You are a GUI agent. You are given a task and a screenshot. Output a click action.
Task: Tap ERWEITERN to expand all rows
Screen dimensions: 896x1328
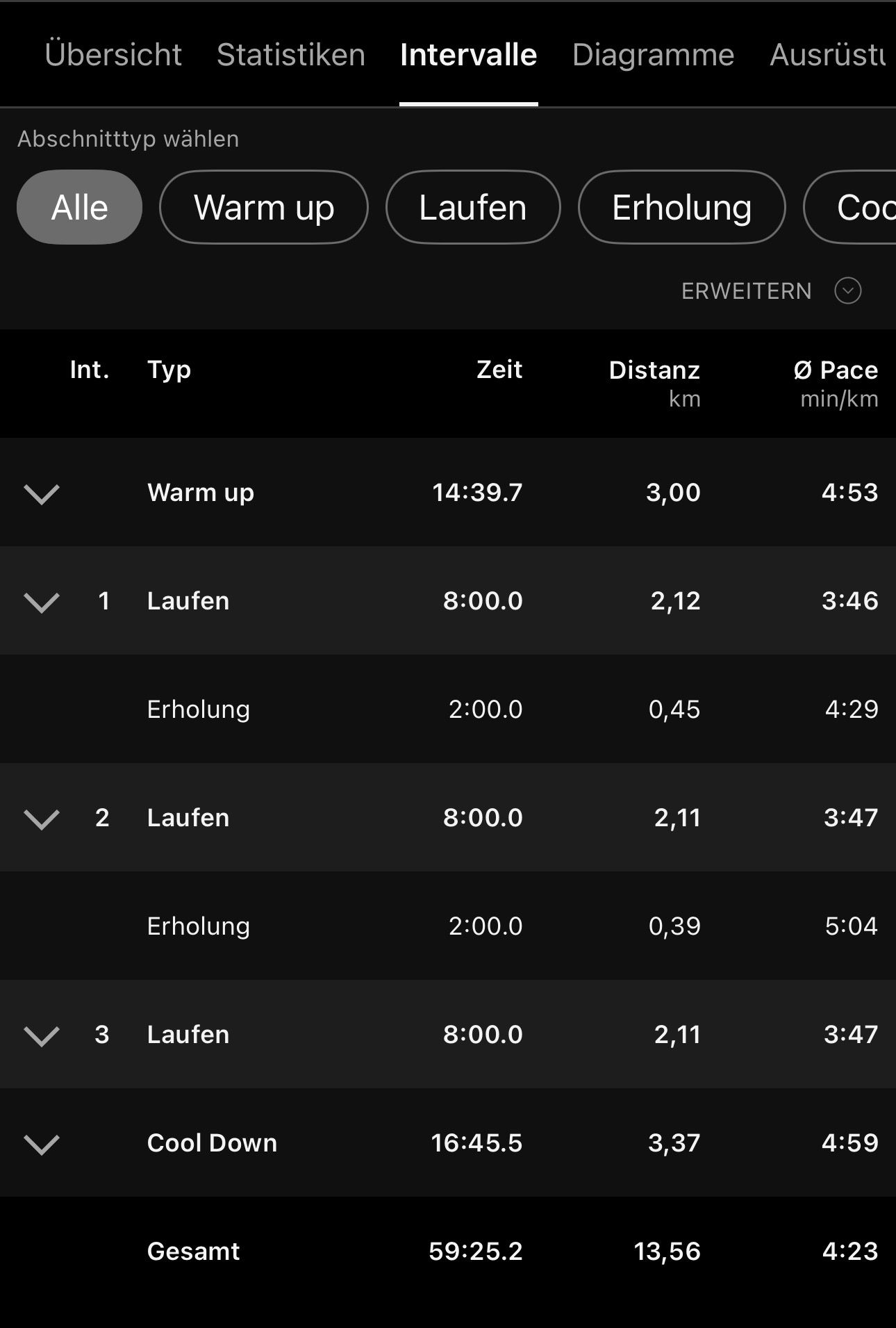click(x=771, y=290)
